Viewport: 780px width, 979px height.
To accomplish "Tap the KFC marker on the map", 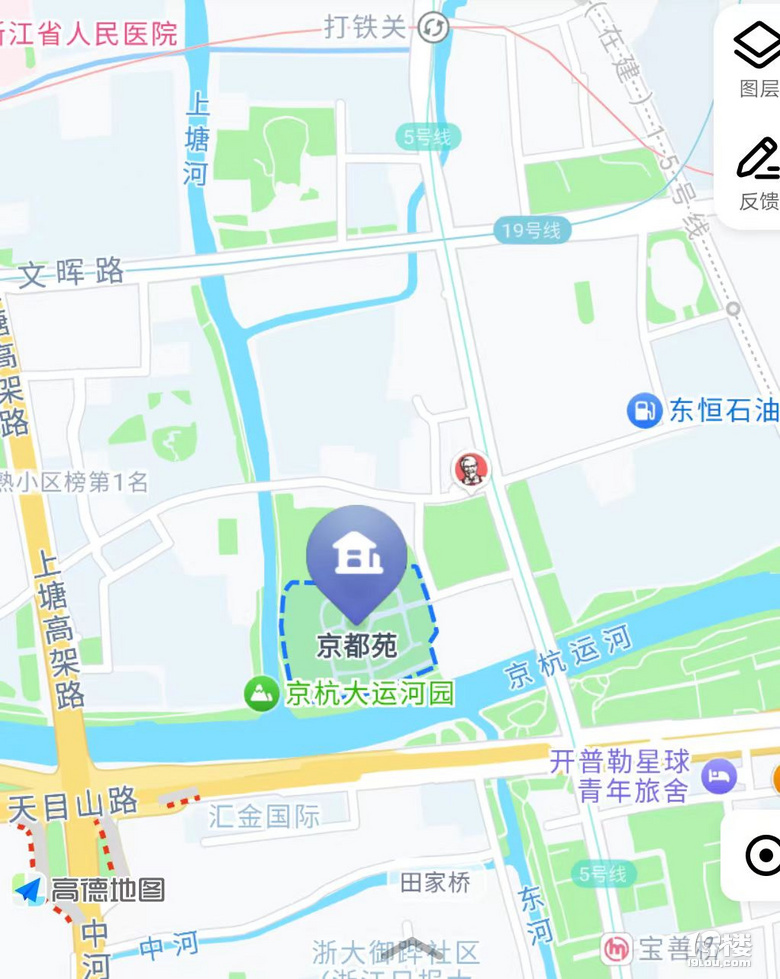I will (x=470, y=469).
